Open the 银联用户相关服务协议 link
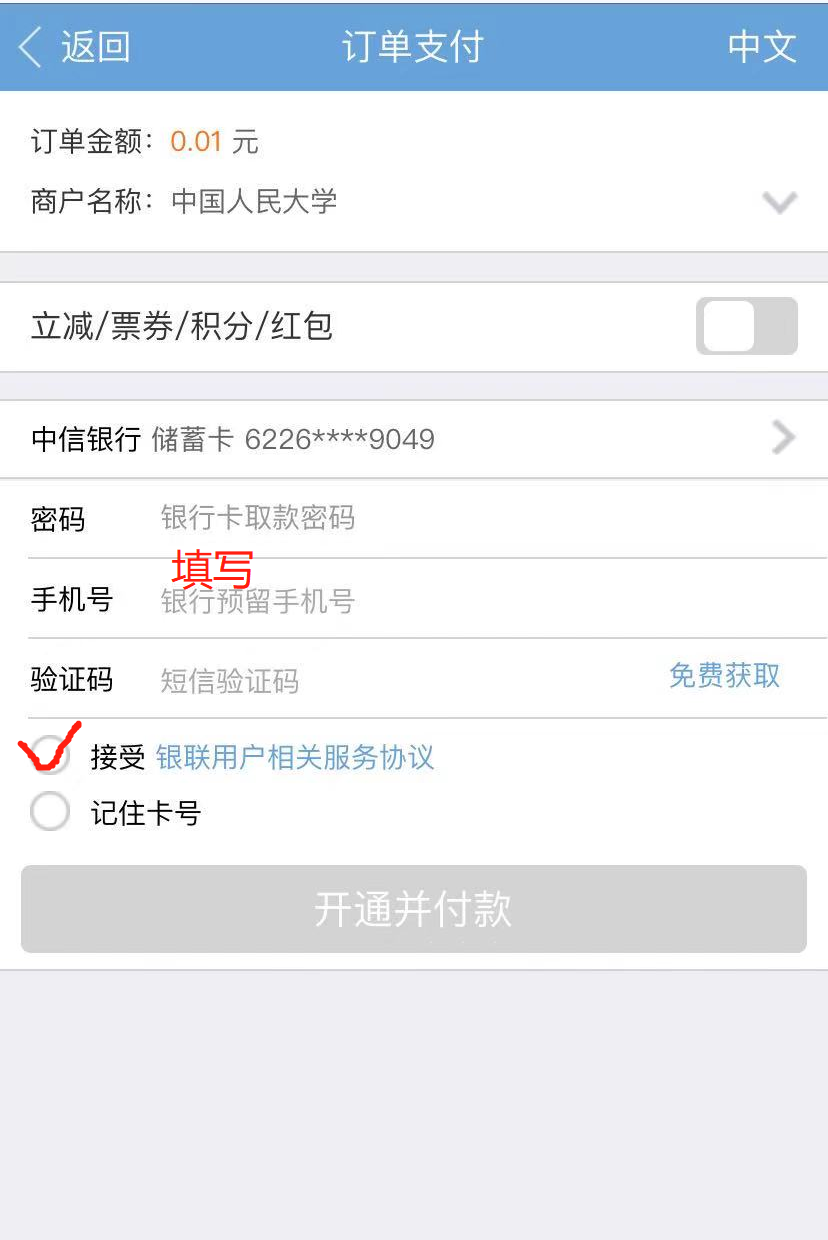The image size is (828, 1240). click(x=295, y=757)
